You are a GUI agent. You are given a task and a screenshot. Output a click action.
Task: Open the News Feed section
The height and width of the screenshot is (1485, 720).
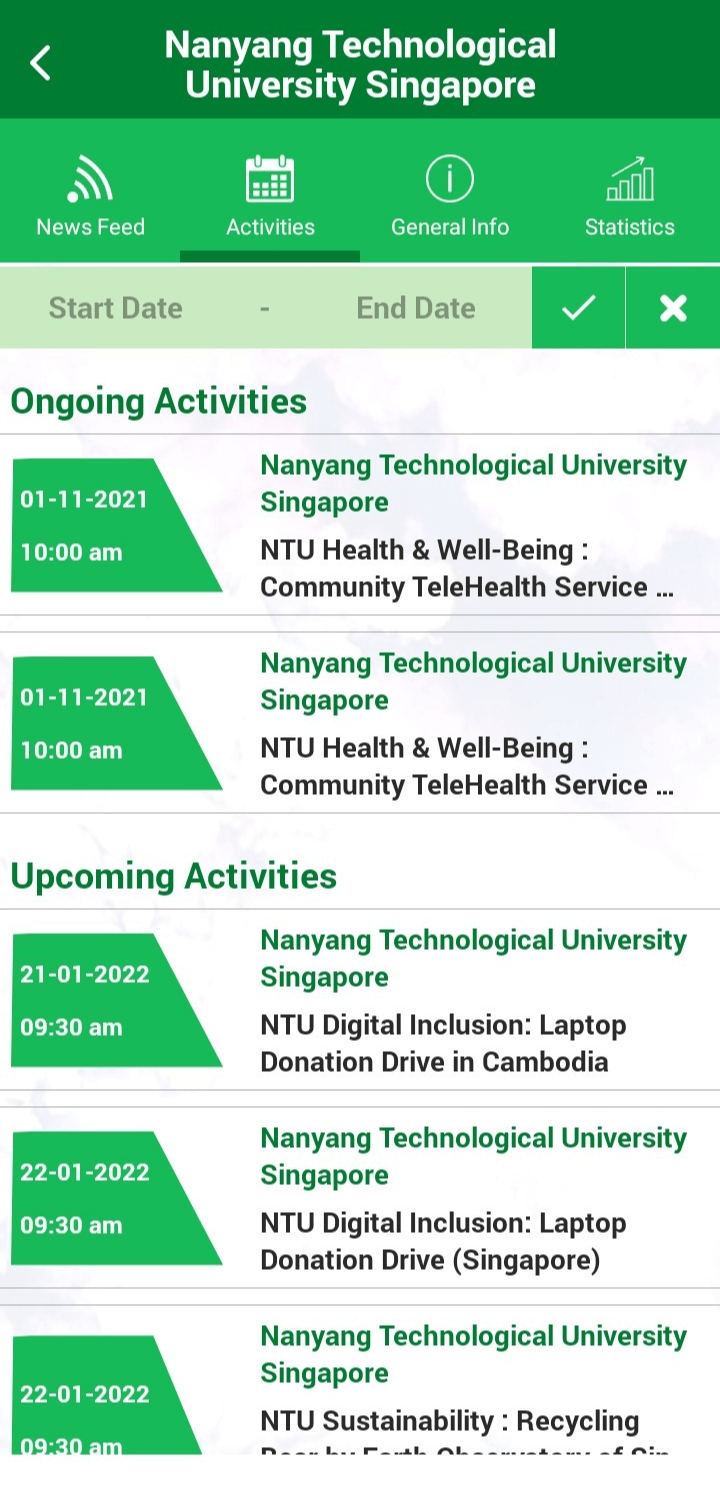[90, 195]
